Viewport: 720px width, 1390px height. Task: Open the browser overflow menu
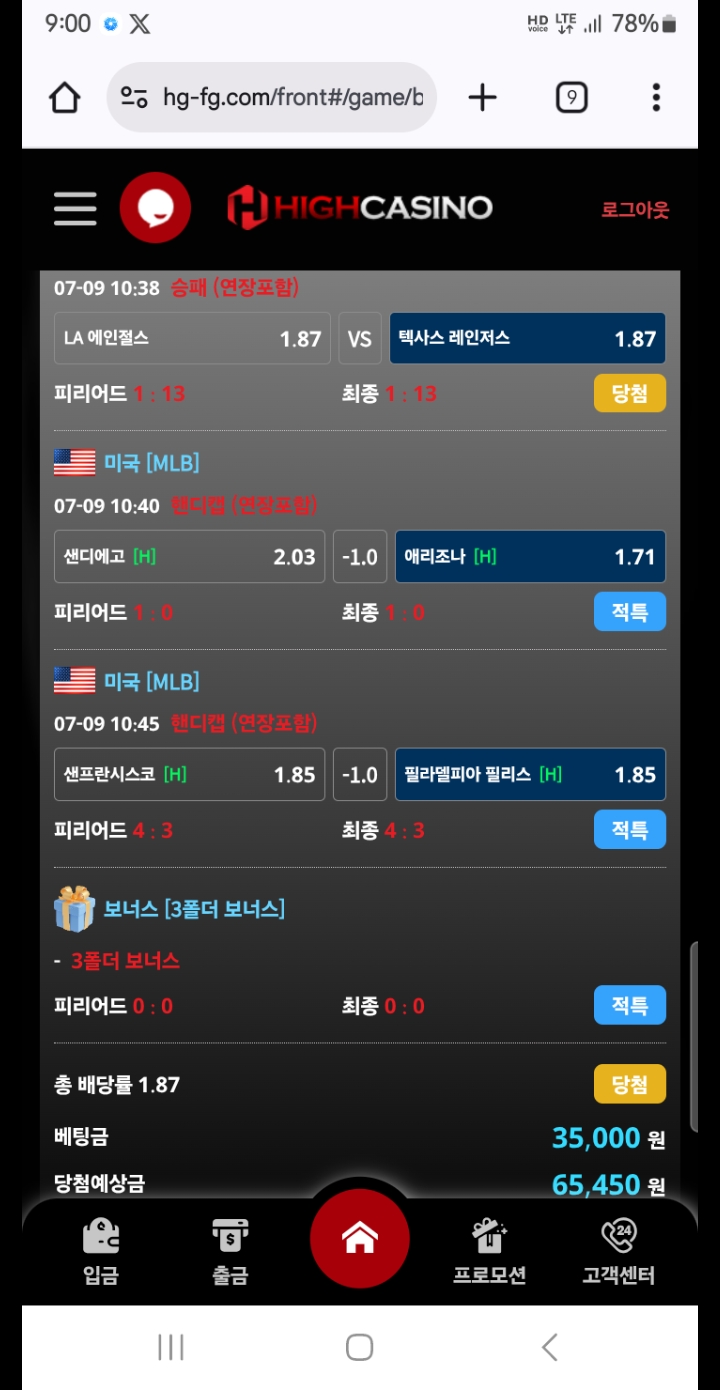point(656,97)
